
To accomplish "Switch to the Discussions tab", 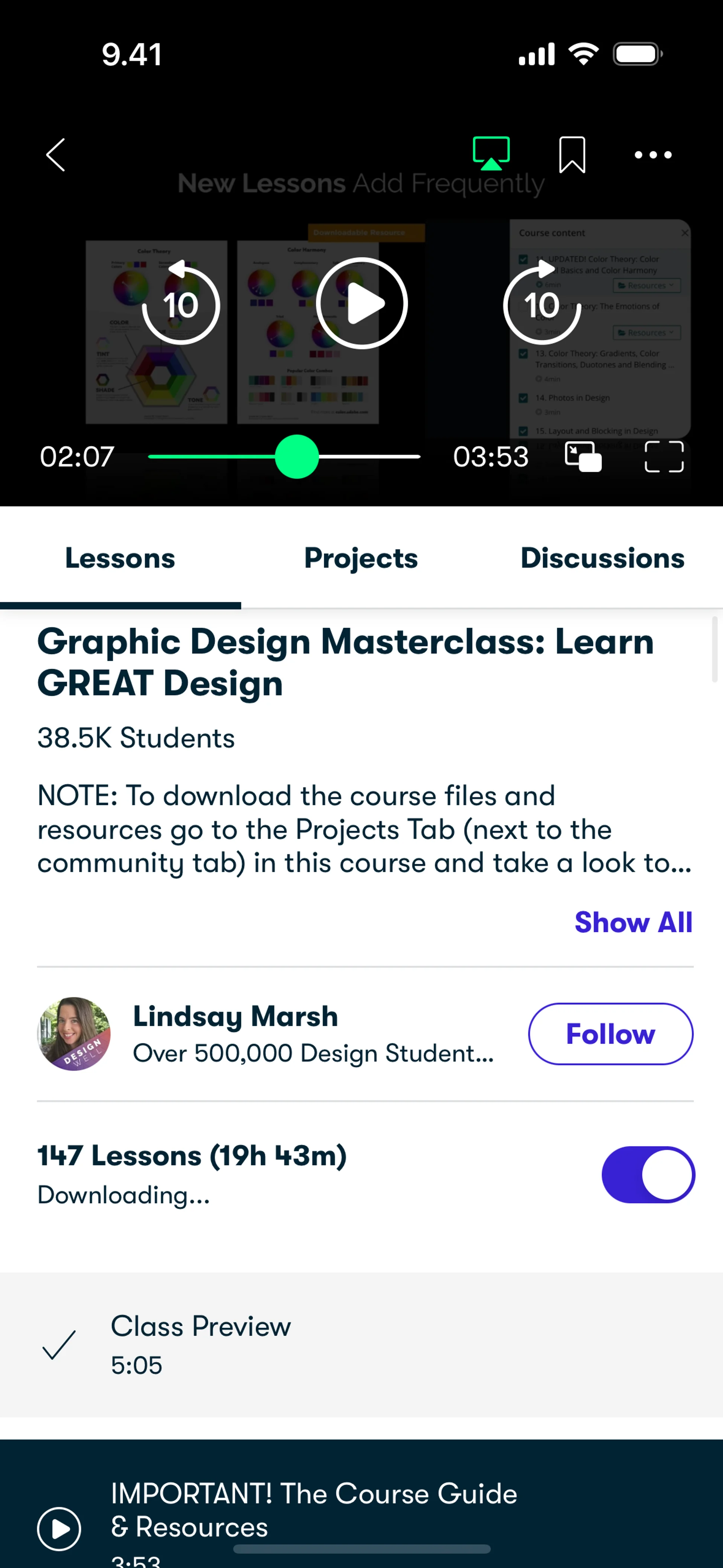I will pyautogui.click(x=602, y=558).
